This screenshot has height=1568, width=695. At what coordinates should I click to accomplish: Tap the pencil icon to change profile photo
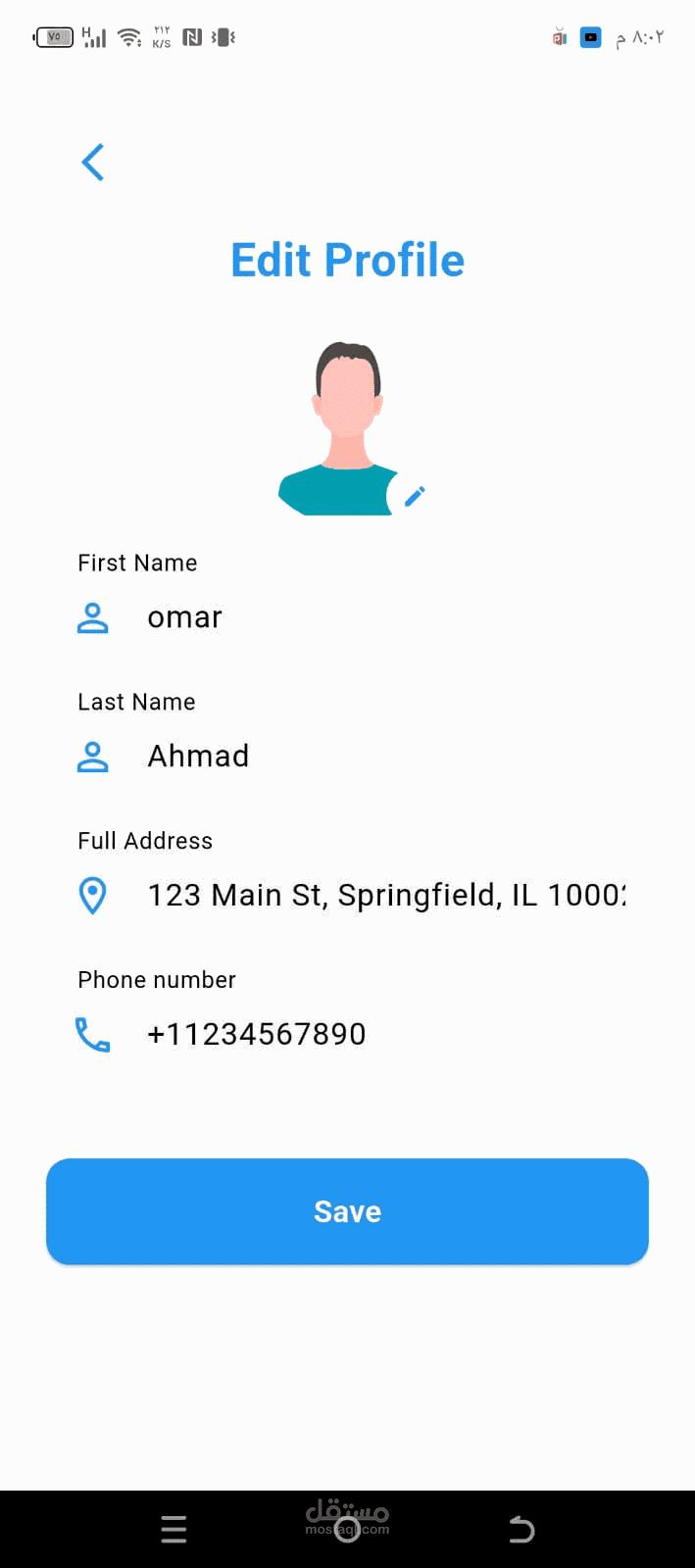click(x=415, y=497)
